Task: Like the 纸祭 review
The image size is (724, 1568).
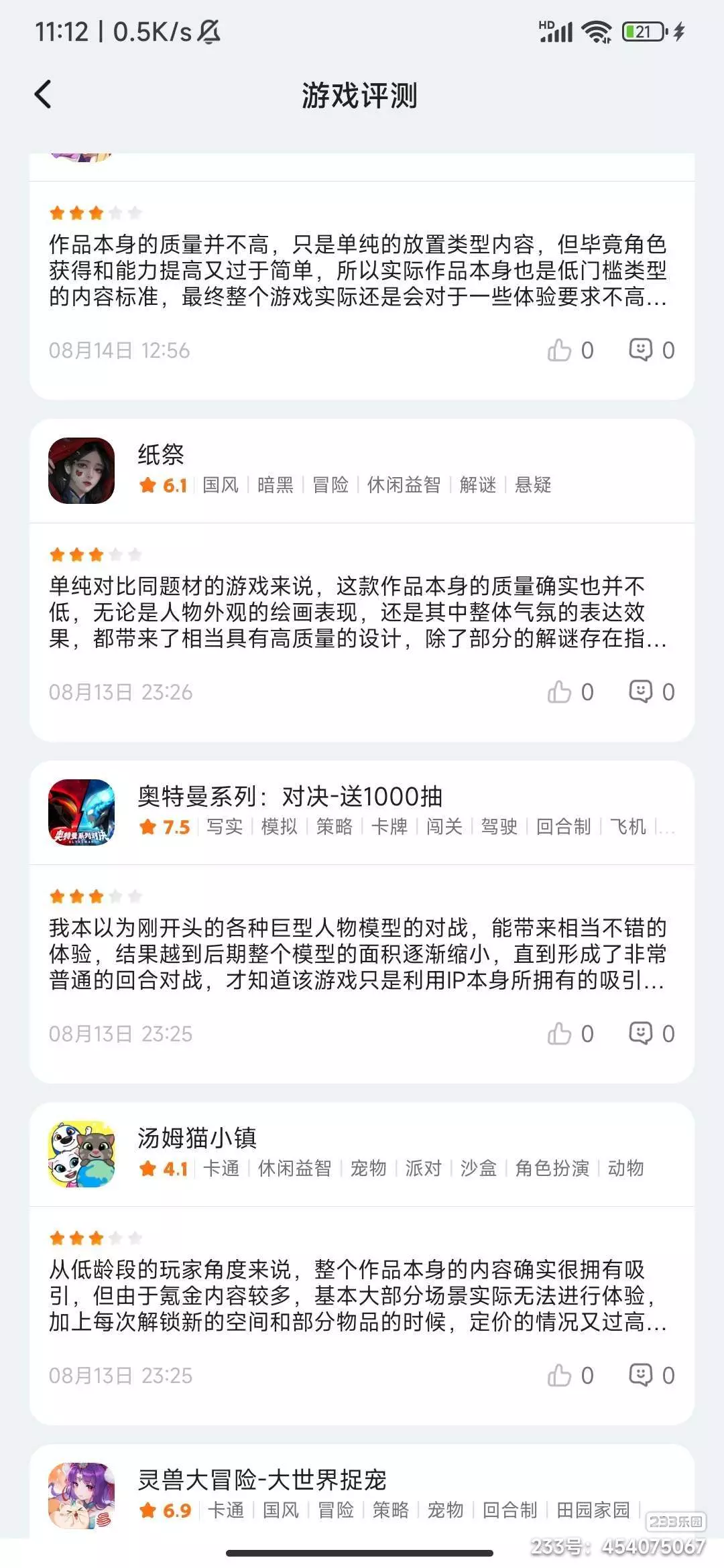Action: pyautogui.click(x=570, y=692)
